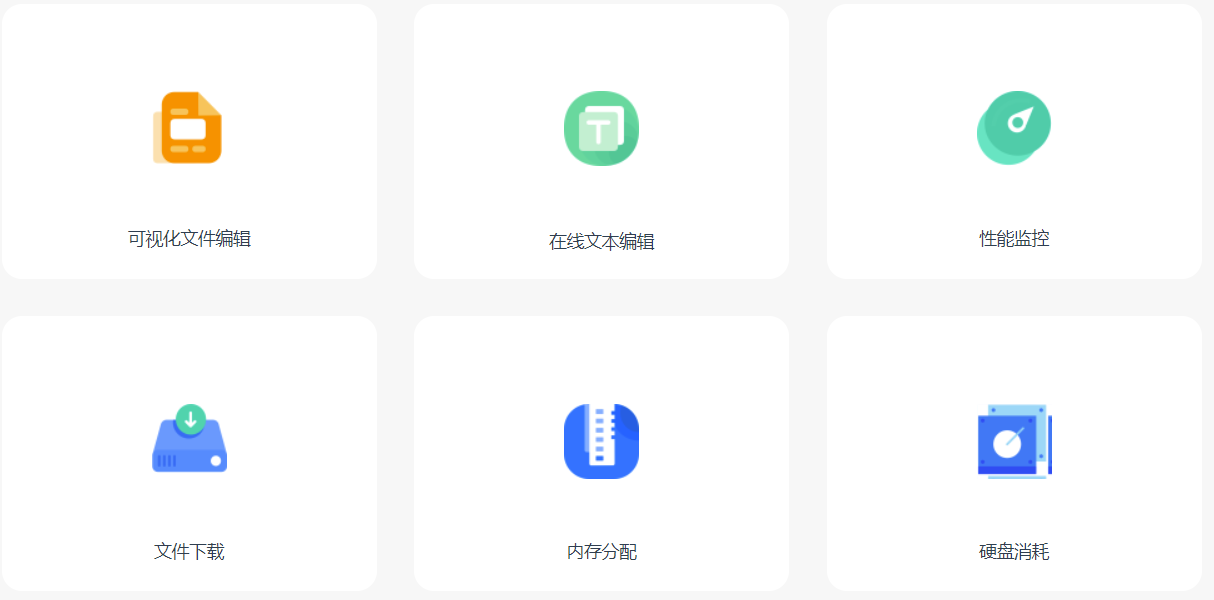View the 硬盘消耗 card
The image size is (1214, 600).
(x=1014, y=453)
